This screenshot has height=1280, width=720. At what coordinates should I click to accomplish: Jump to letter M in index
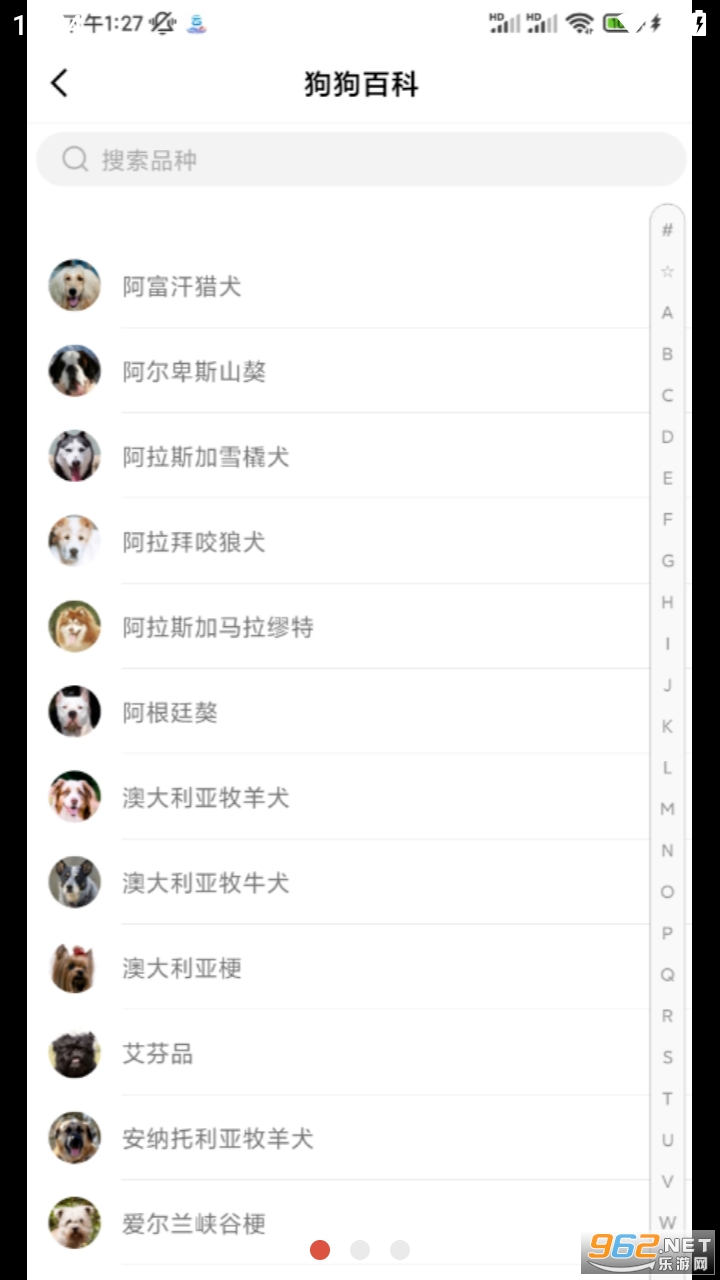667,809
